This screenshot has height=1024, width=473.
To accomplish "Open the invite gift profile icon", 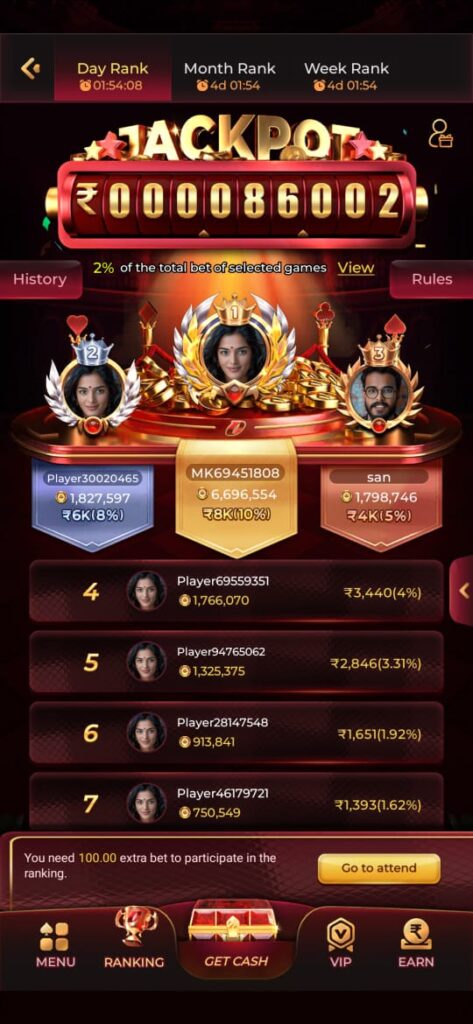I will 440,134.
